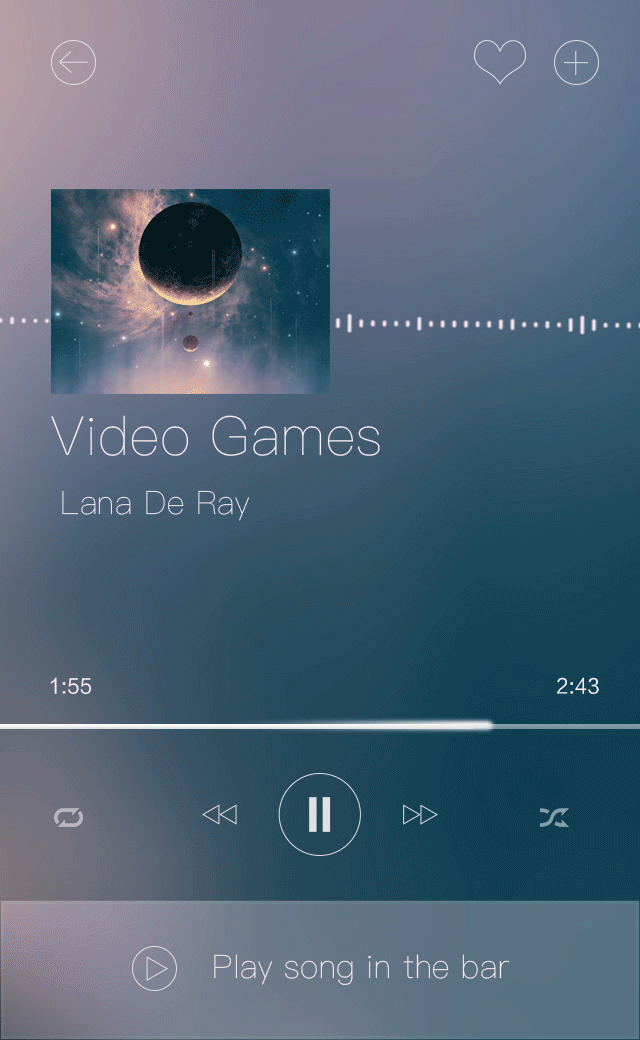
Task: Enable shuffle playback
Action: tap(554, 818)
